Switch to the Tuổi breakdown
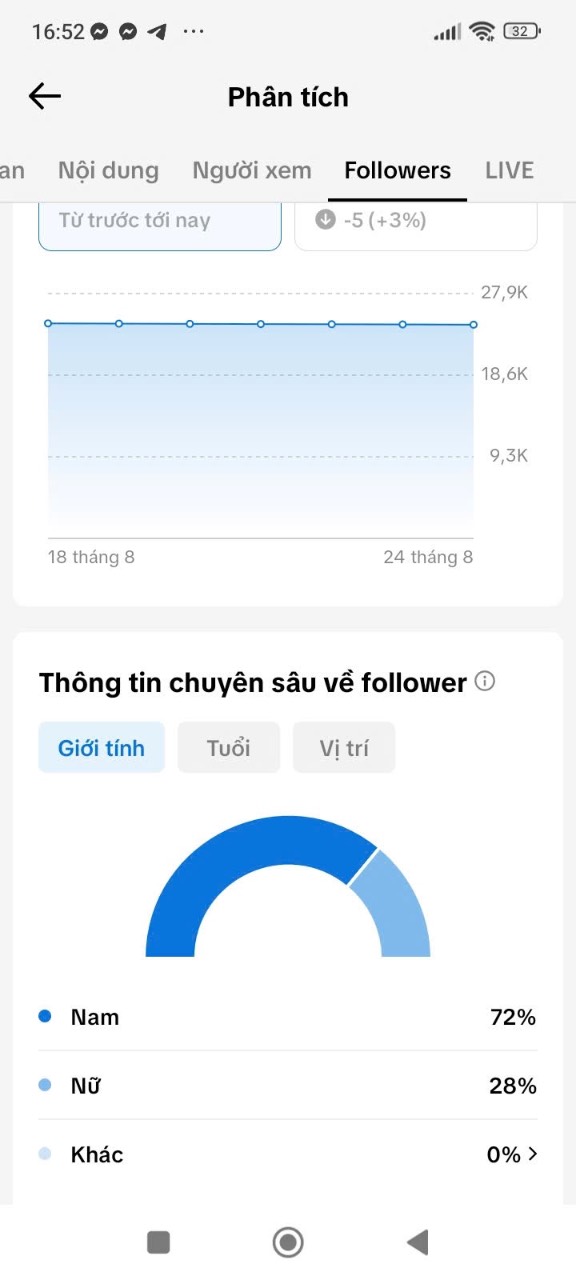Viewport: 576px width, 1280px height. coord(229,748)
